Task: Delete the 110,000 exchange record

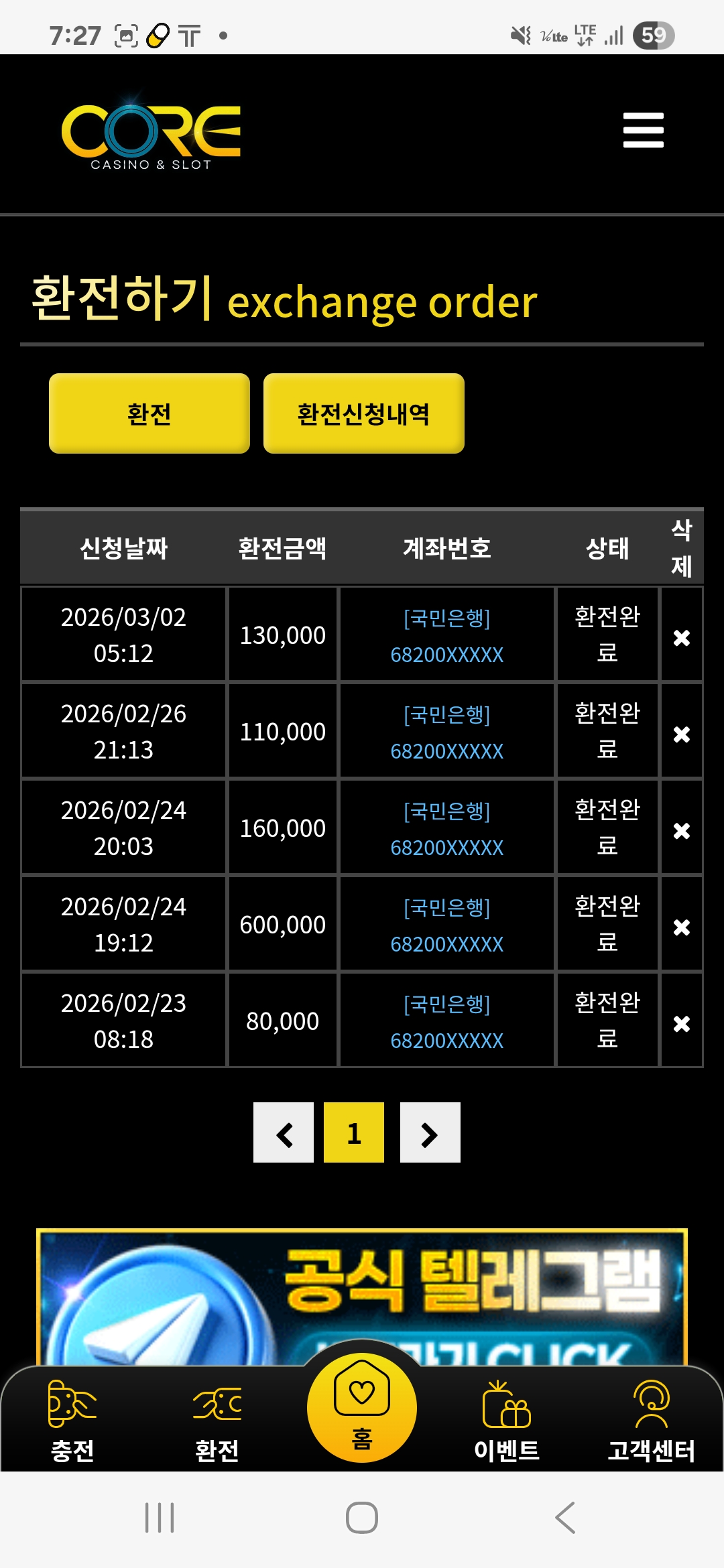Action: click(x=681, y=734)
